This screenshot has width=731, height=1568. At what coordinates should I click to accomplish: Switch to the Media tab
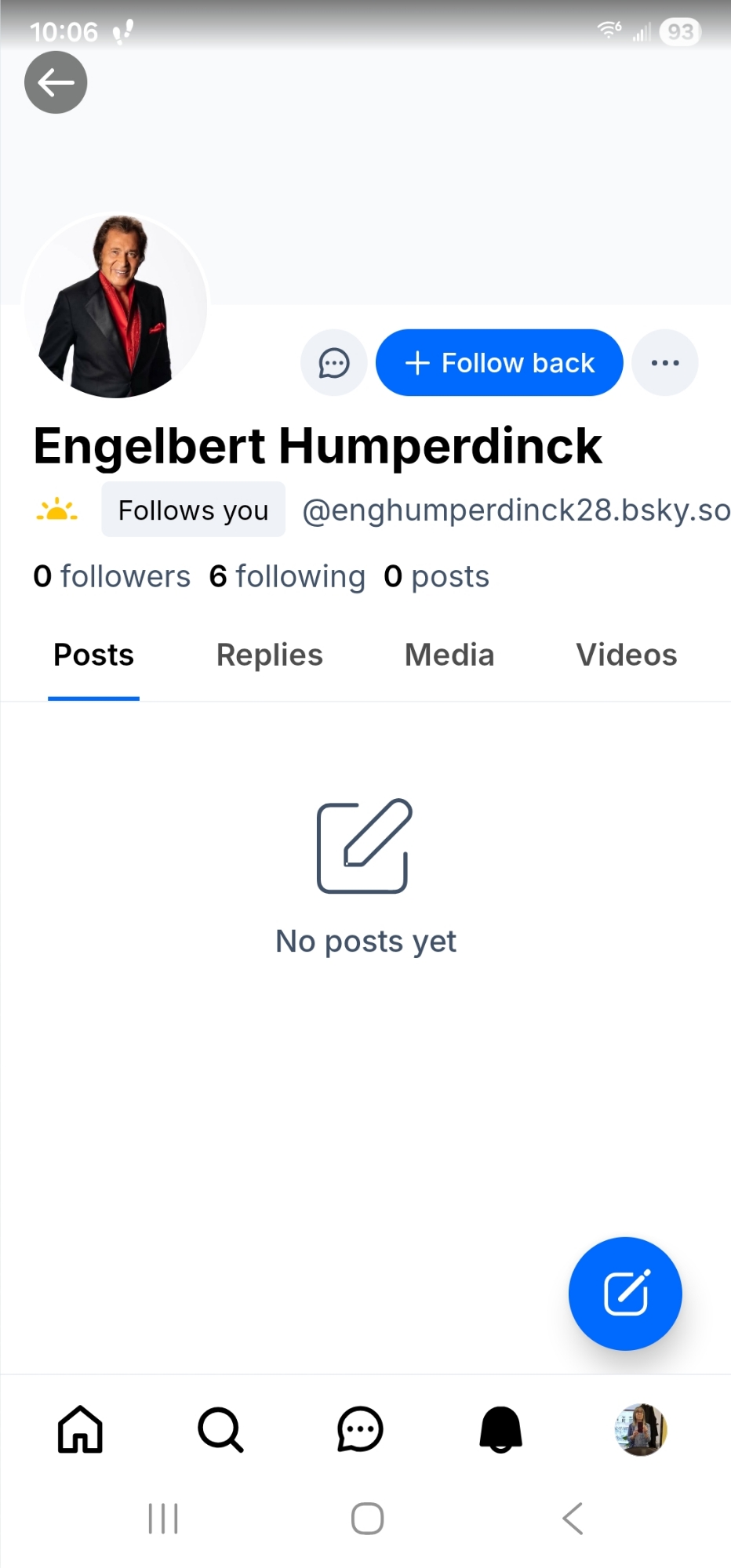click(449, 655)
